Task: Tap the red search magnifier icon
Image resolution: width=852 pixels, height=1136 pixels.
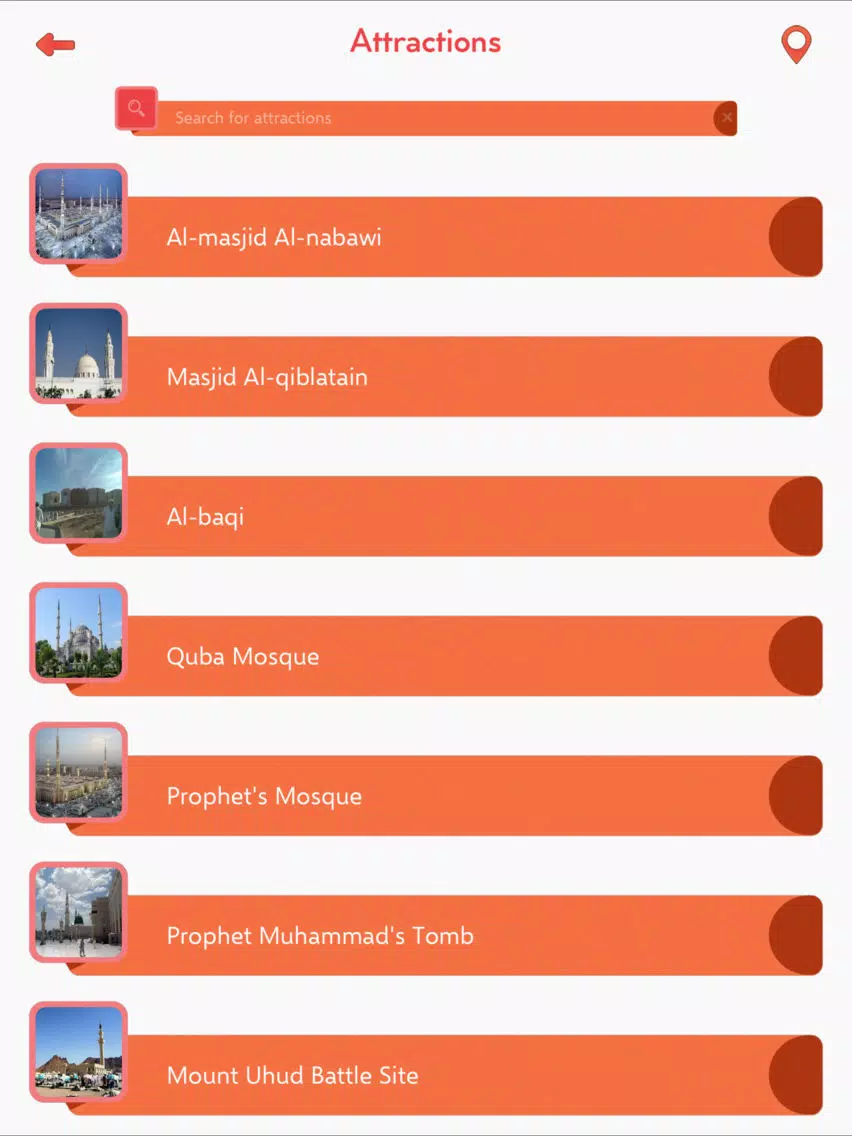Action: point(136,109)
